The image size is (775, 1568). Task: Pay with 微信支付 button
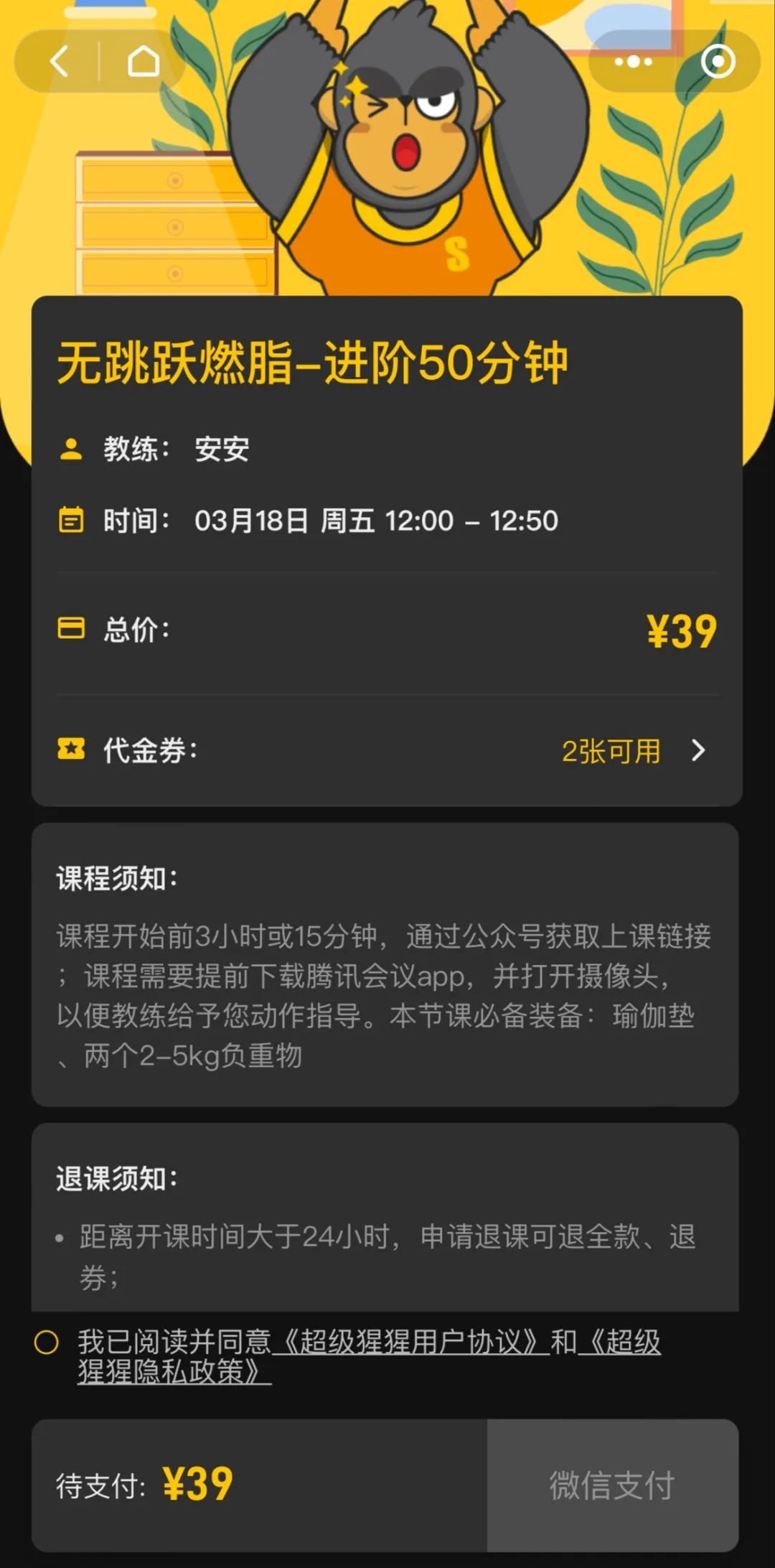point(612,1485)
